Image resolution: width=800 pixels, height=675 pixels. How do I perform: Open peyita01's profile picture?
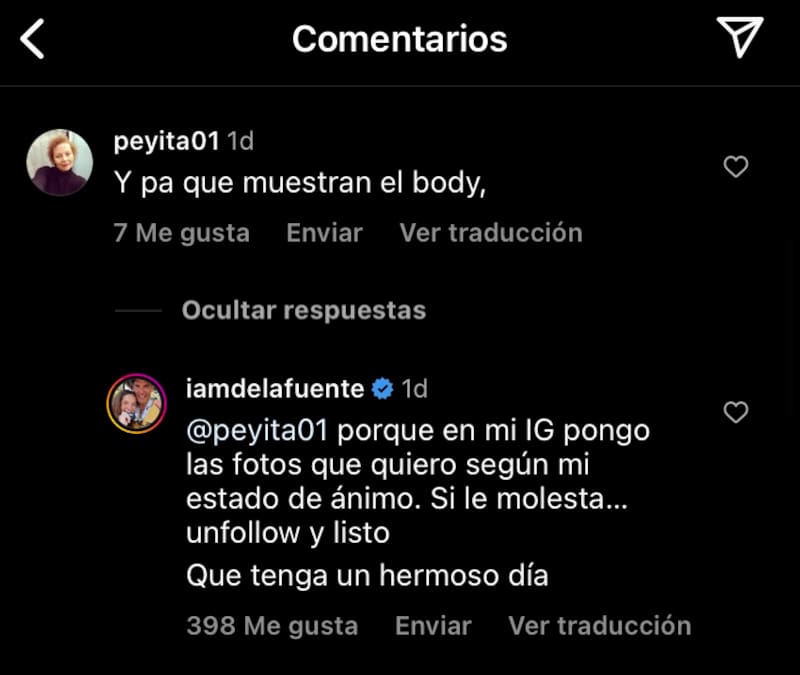(x=60, y=162)
